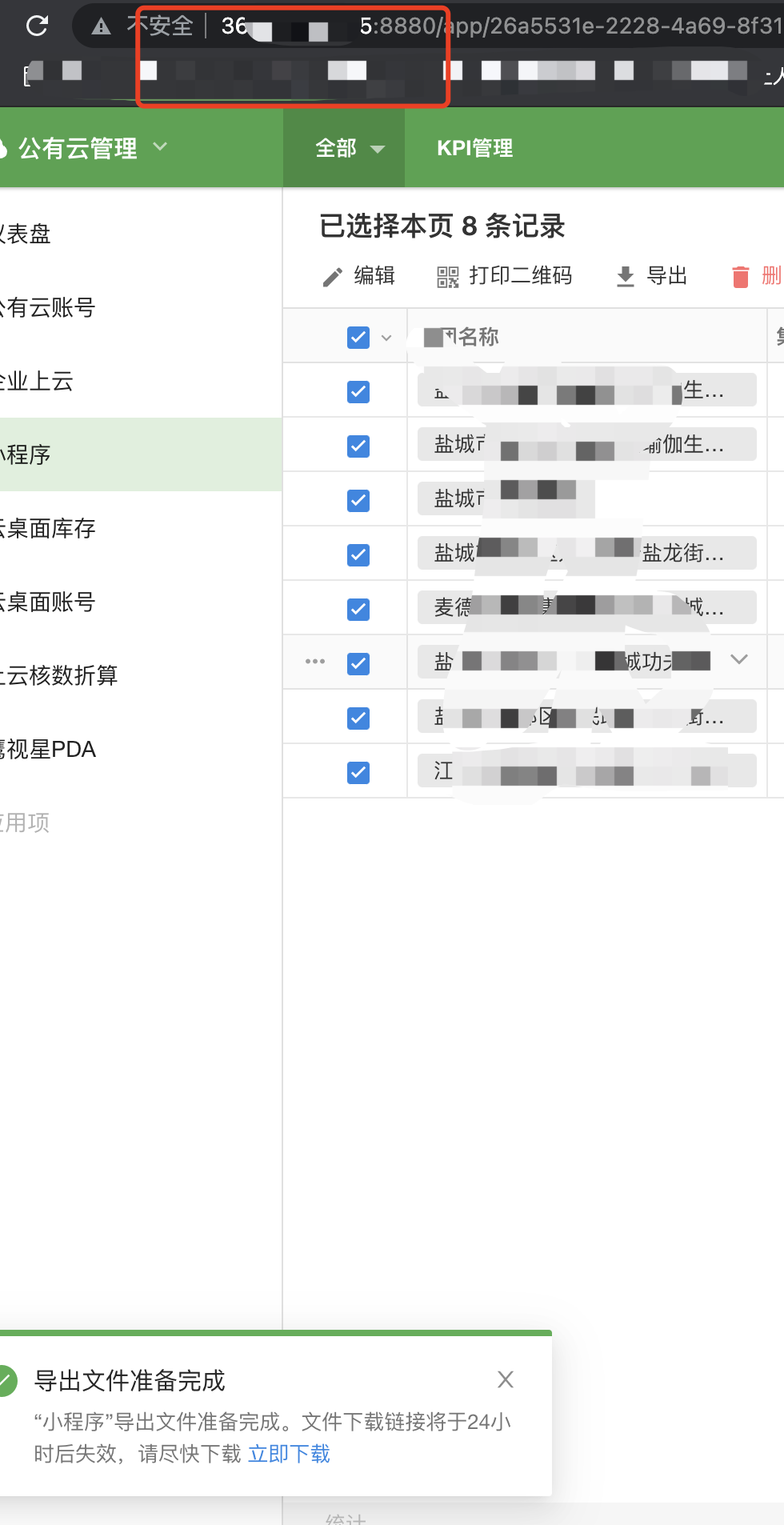The image size is (784, 1525).
Task: Open the 全部 dropdown tab
Action: click(x=349, y=149)
